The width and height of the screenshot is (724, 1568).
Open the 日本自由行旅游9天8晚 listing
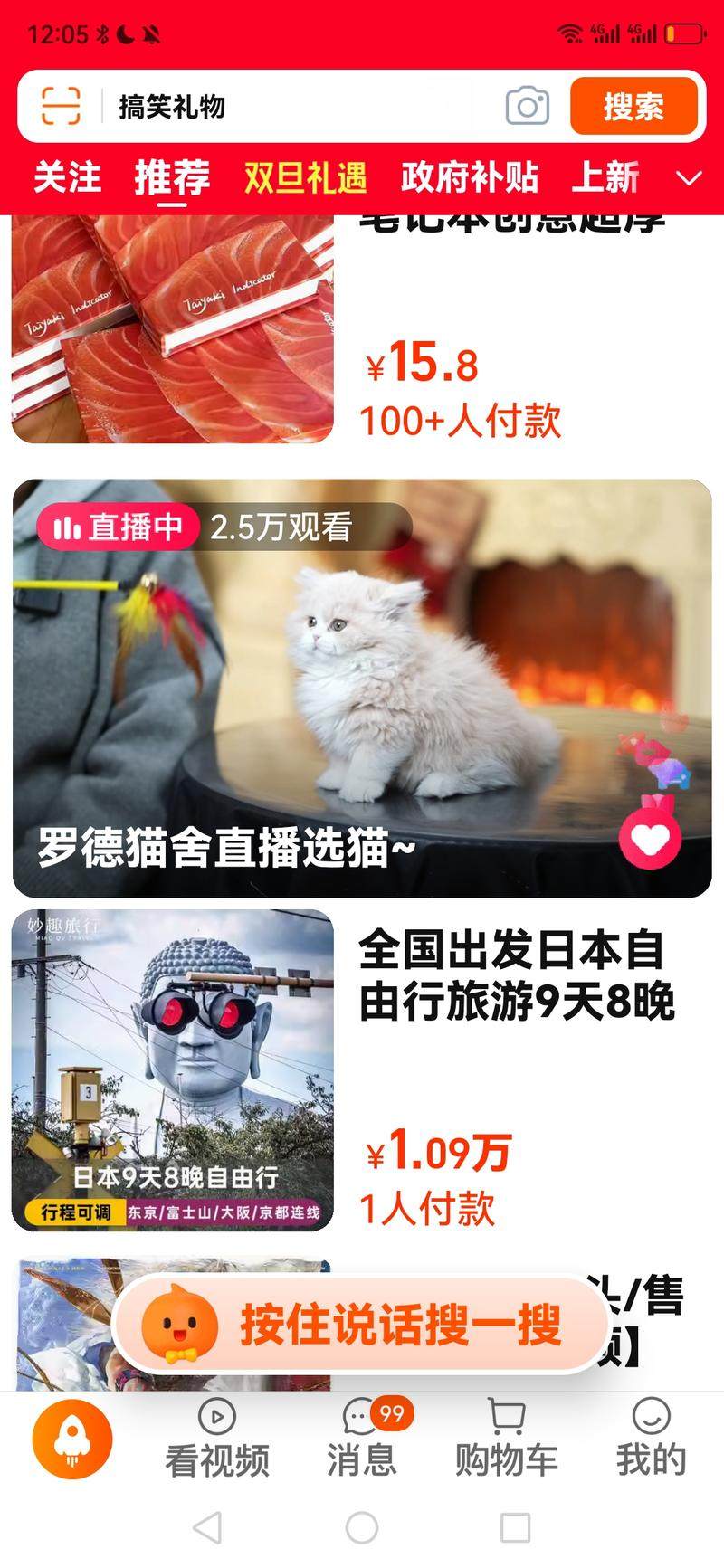pyautogui.click(x=516, y=975)
